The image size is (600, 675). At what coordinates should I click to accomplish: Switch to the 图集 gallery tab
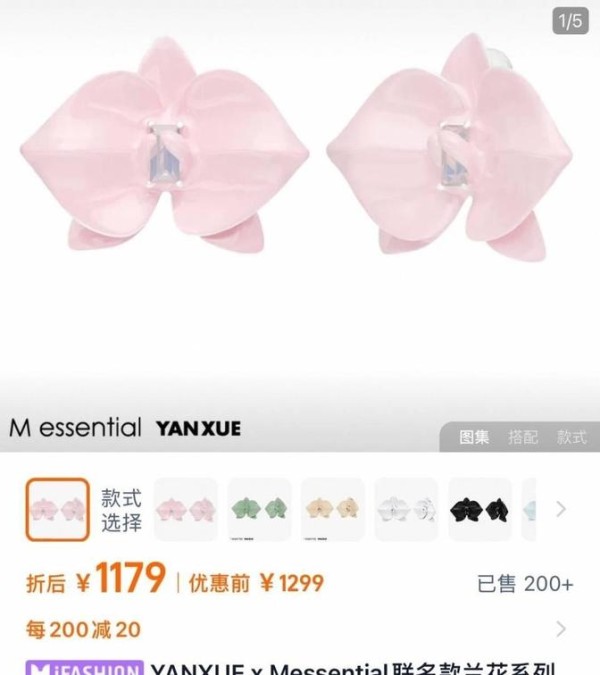tap(474, 437)
